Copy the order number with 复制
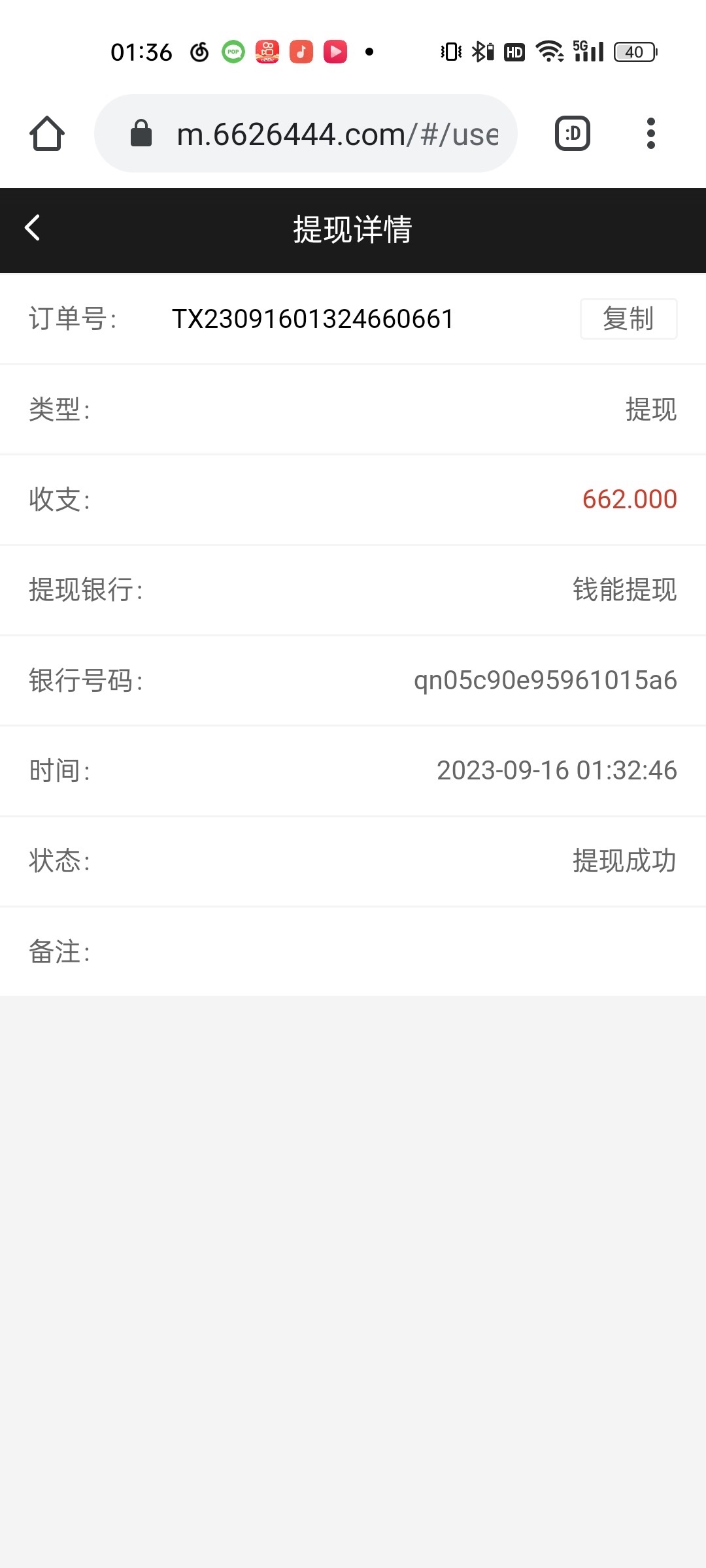Viewport: 706px width, 1568px height. point(628,319)
